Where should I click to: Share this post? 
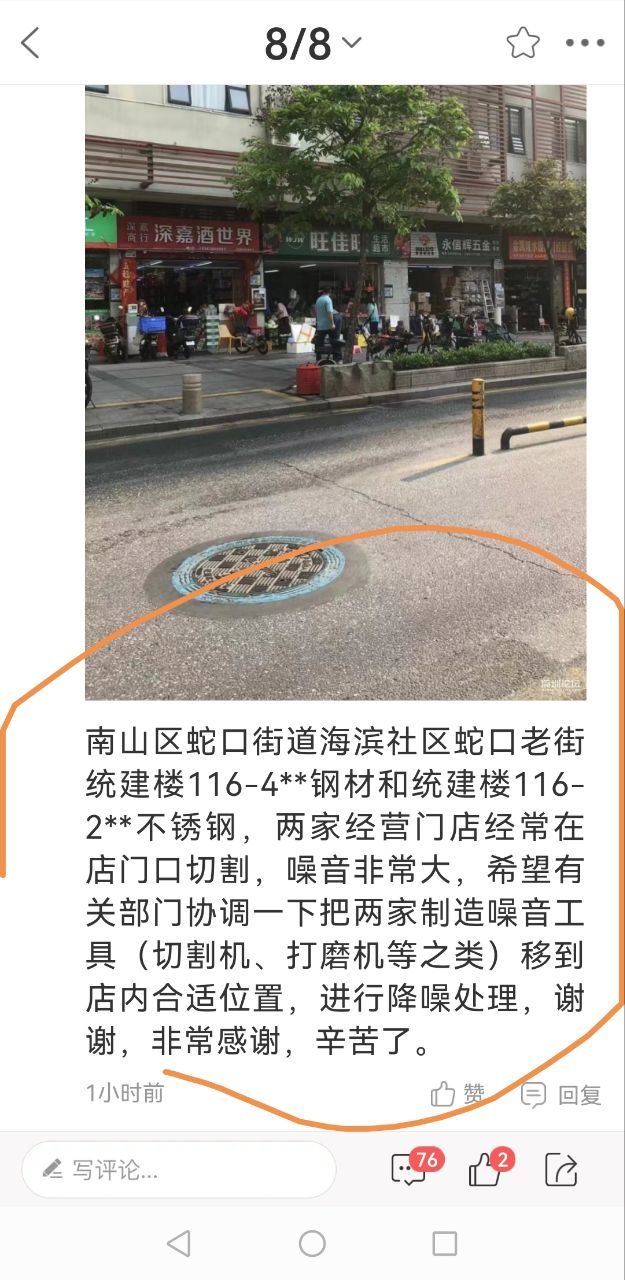click(561, 1169)
